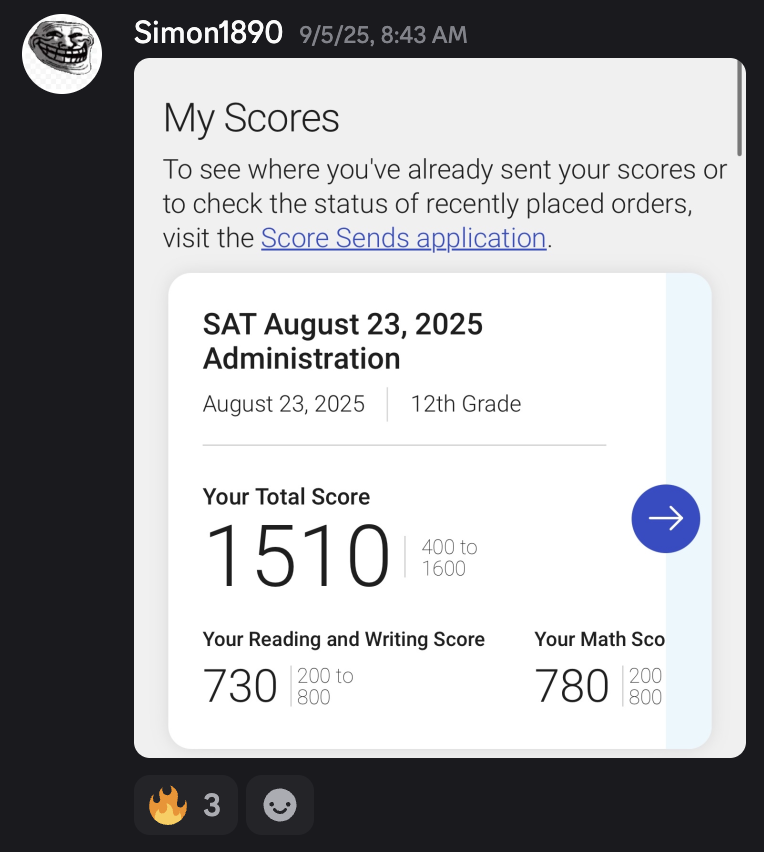Click the timestamp 9/5/25, 8:43 AM

click(x=382, y=34)
